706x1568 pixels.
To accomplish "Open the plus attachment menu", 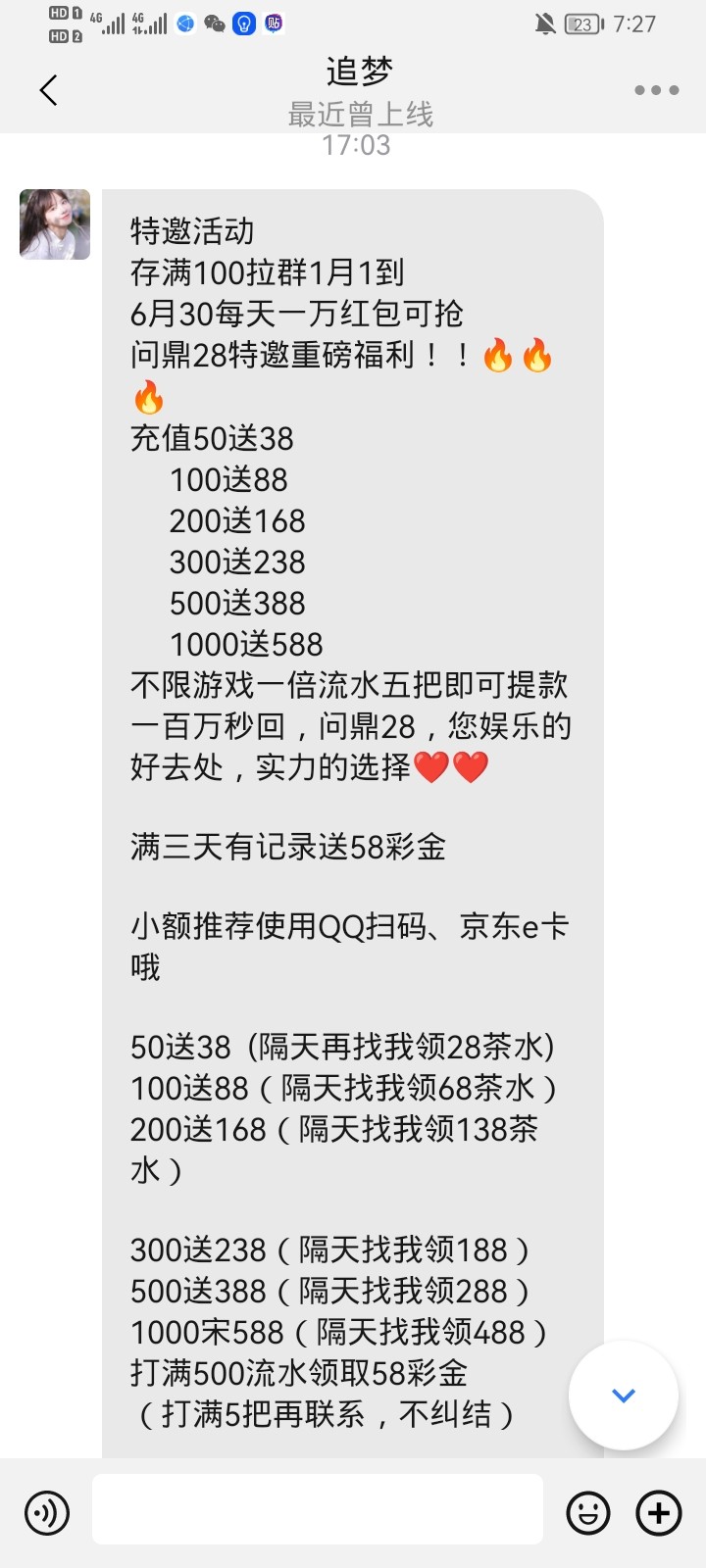I will (659, 1513).
